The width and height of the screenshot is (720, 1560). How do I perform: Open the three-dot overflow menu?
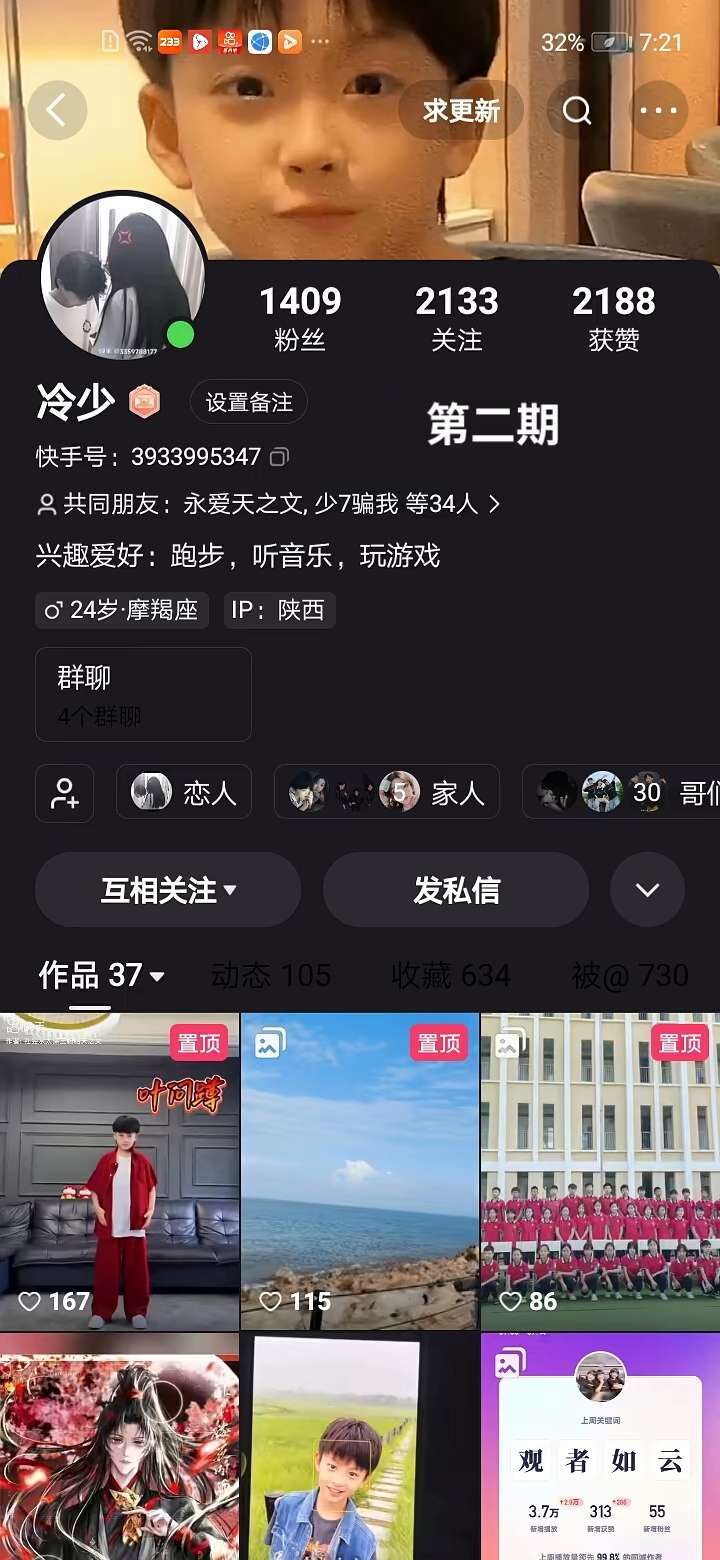(x=657, y=110)
